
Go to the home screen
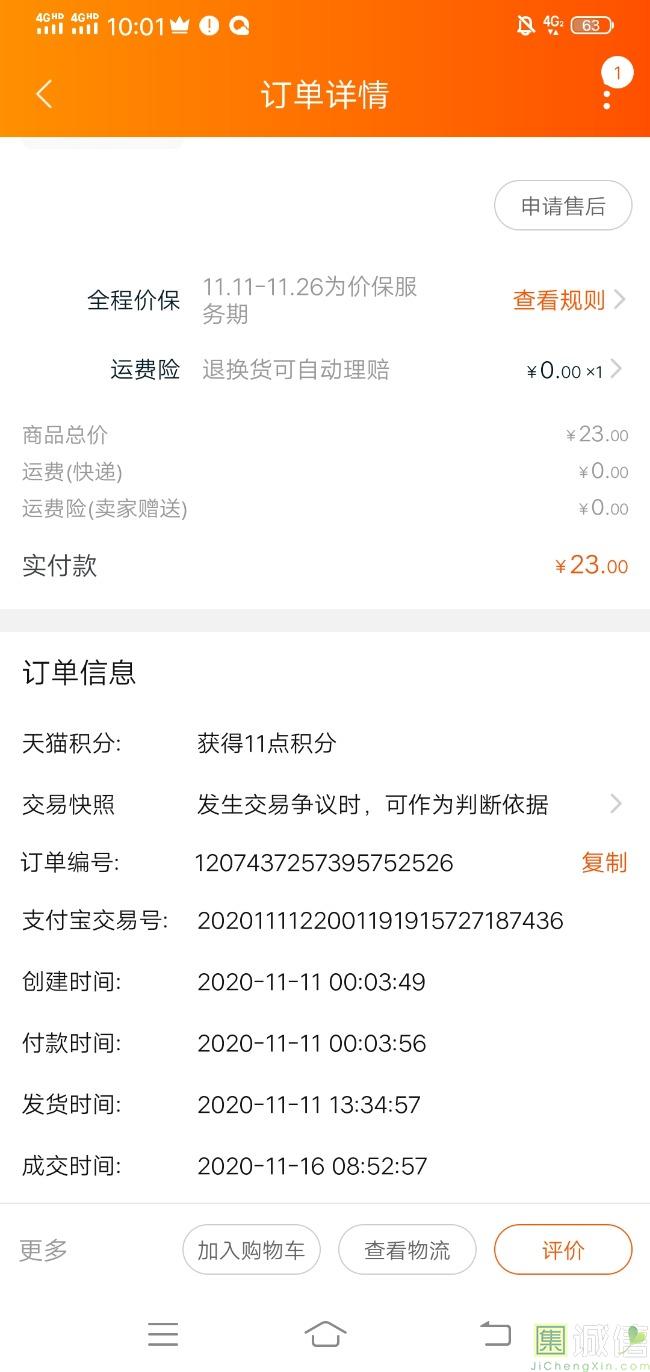click(325, 1334)
